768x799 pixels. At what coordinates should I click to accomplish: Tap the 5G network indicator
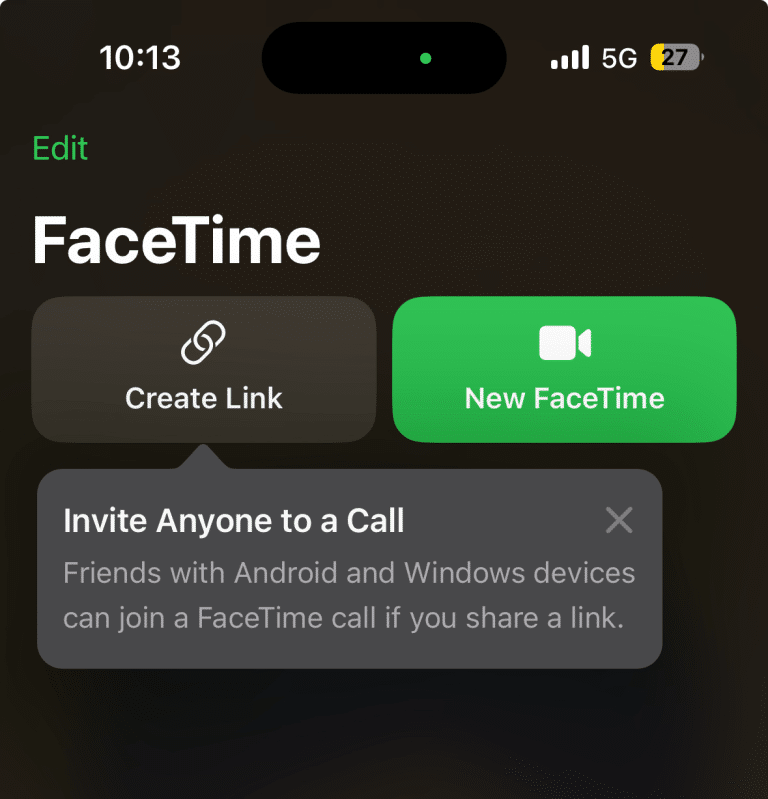tap(617, 58)
